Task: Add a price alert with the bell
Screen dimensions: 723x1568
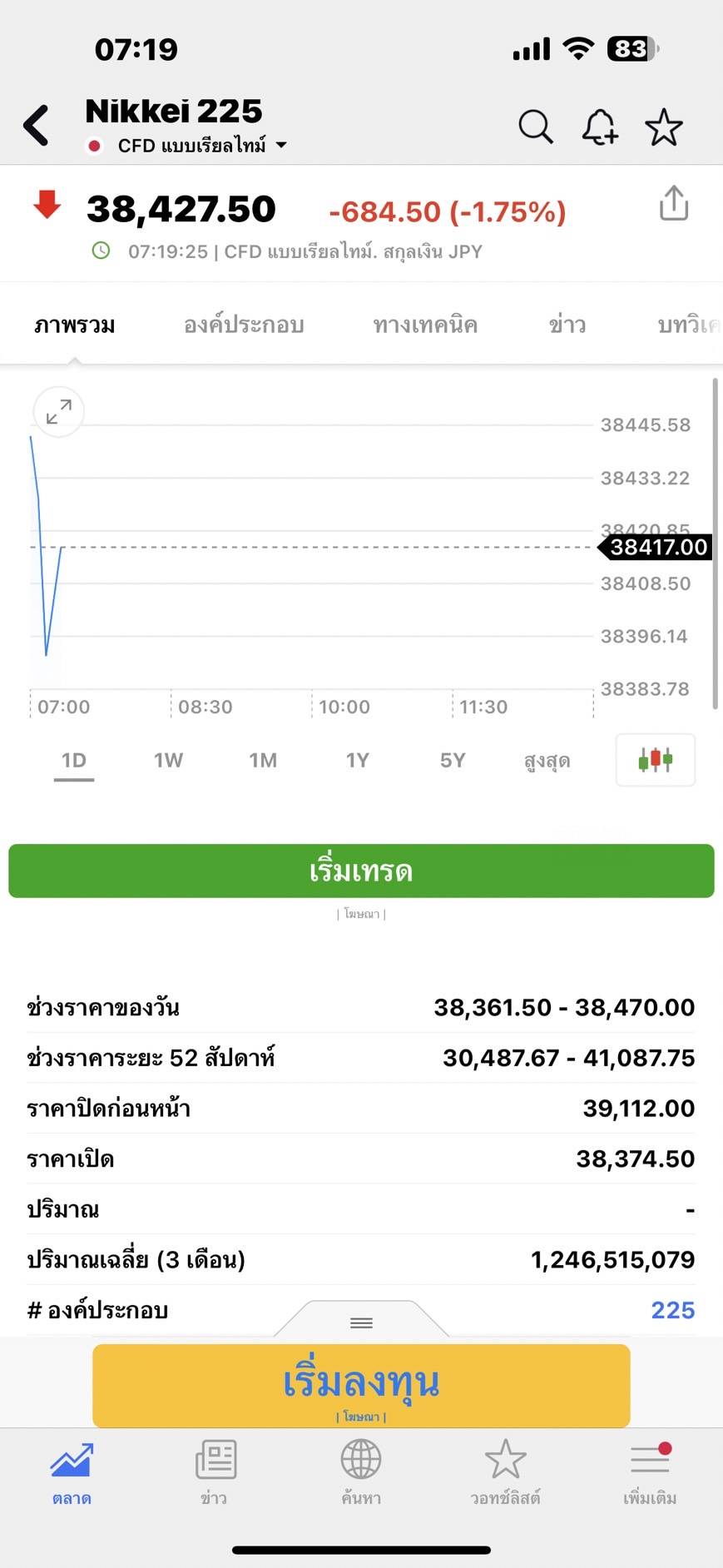Action: click(x=599, y=127)
